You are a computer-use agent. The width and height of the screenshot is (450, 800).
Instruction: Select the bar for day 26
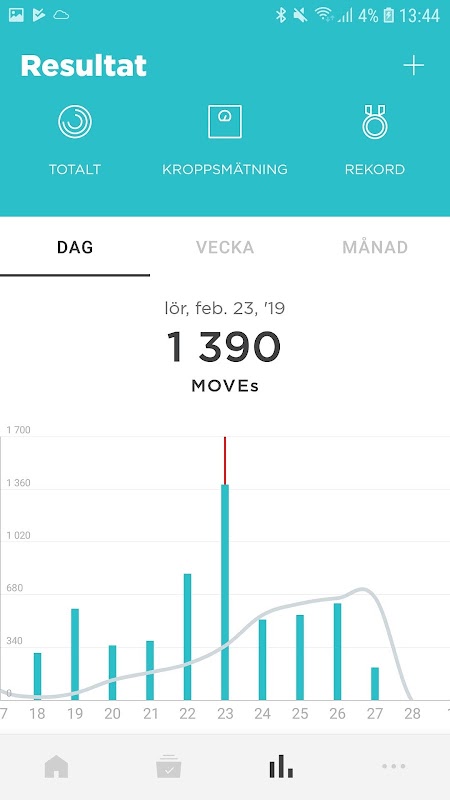pos(337,652)
